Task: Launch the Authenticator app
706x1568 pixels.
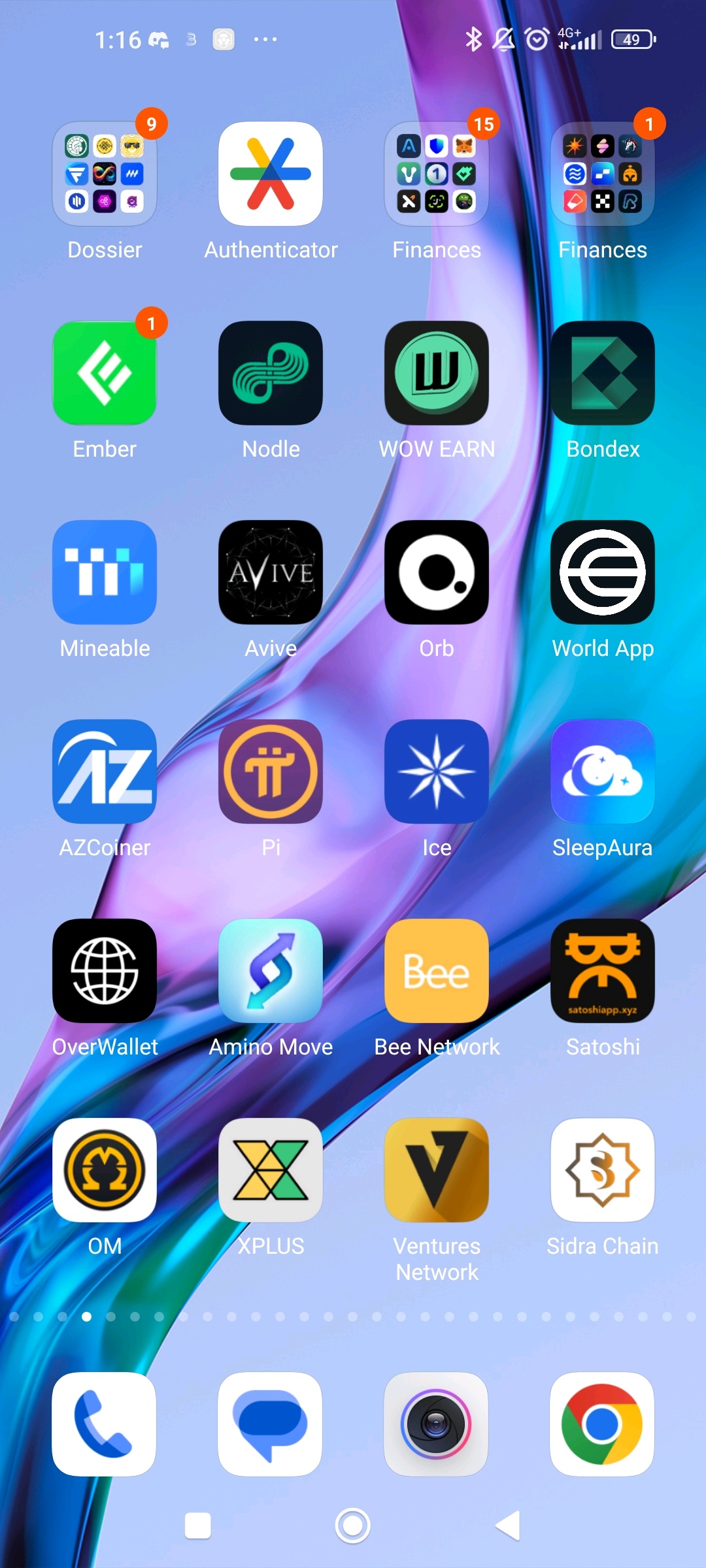Action: 271,174
